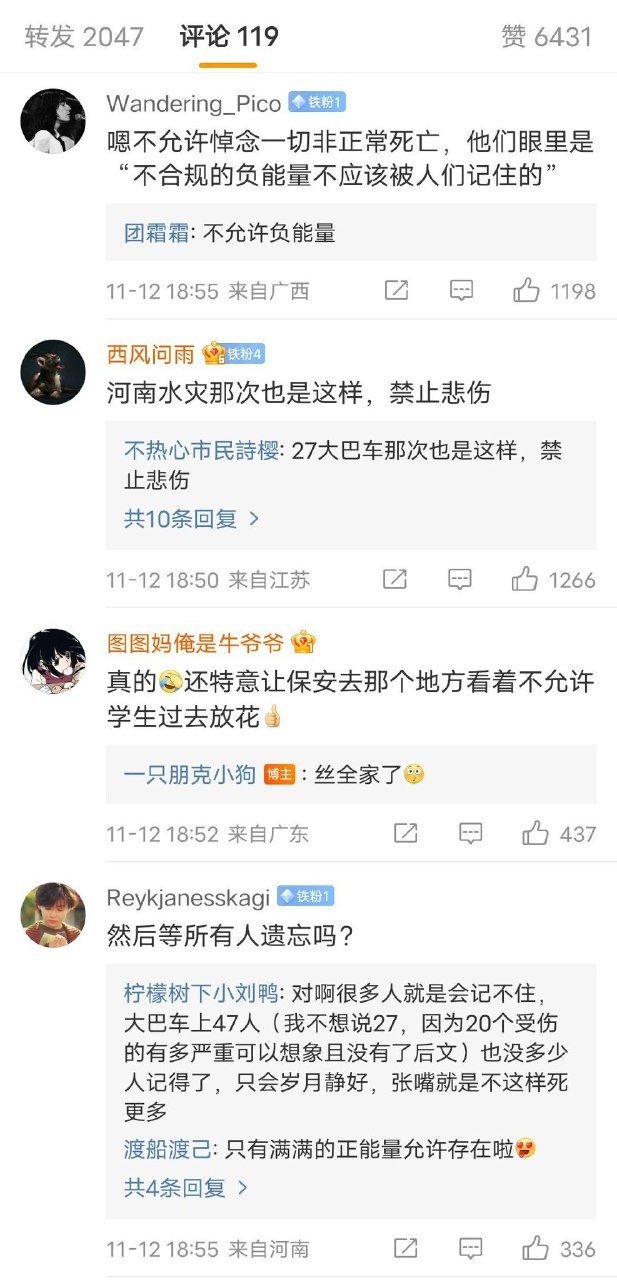Reply to 图图妈俺是牛爷爷's comment
The image size is (617, 1280).
point(470,834)
